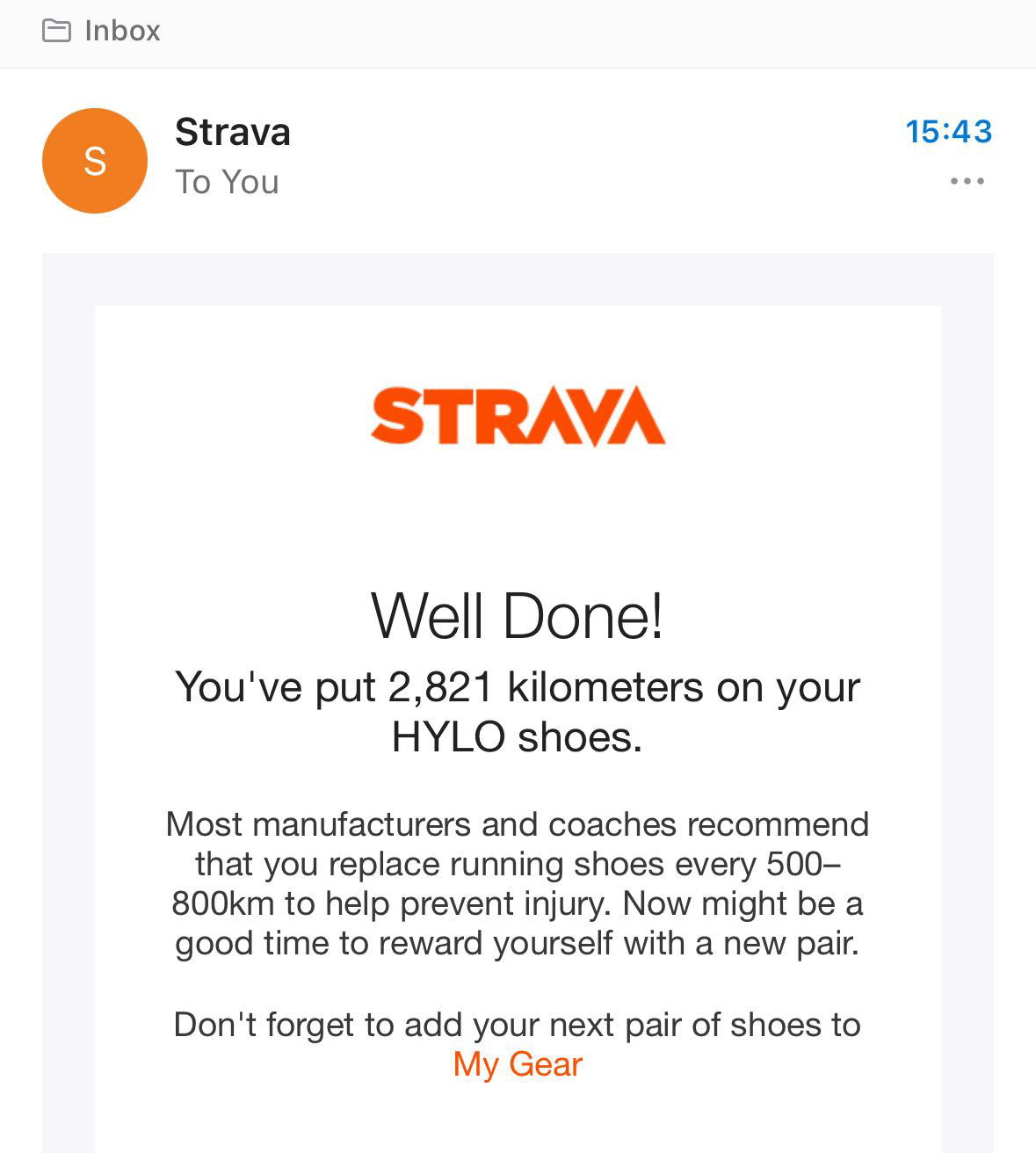The width and height of the screenshot is (1036, 1153).
Task: Tap the Strava sender avatar
Action: click(95, 161)
